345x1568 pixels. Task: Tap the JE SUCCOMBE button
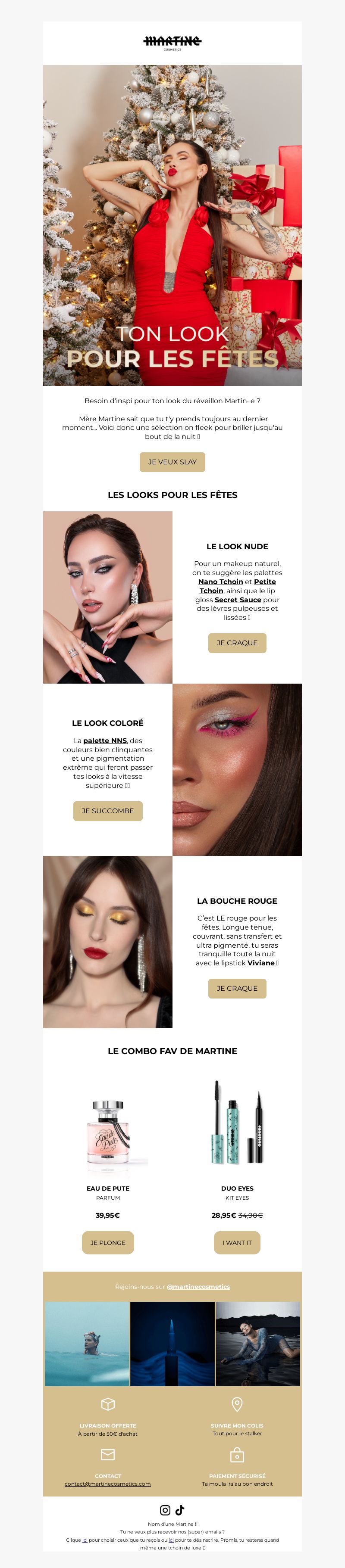108,811
